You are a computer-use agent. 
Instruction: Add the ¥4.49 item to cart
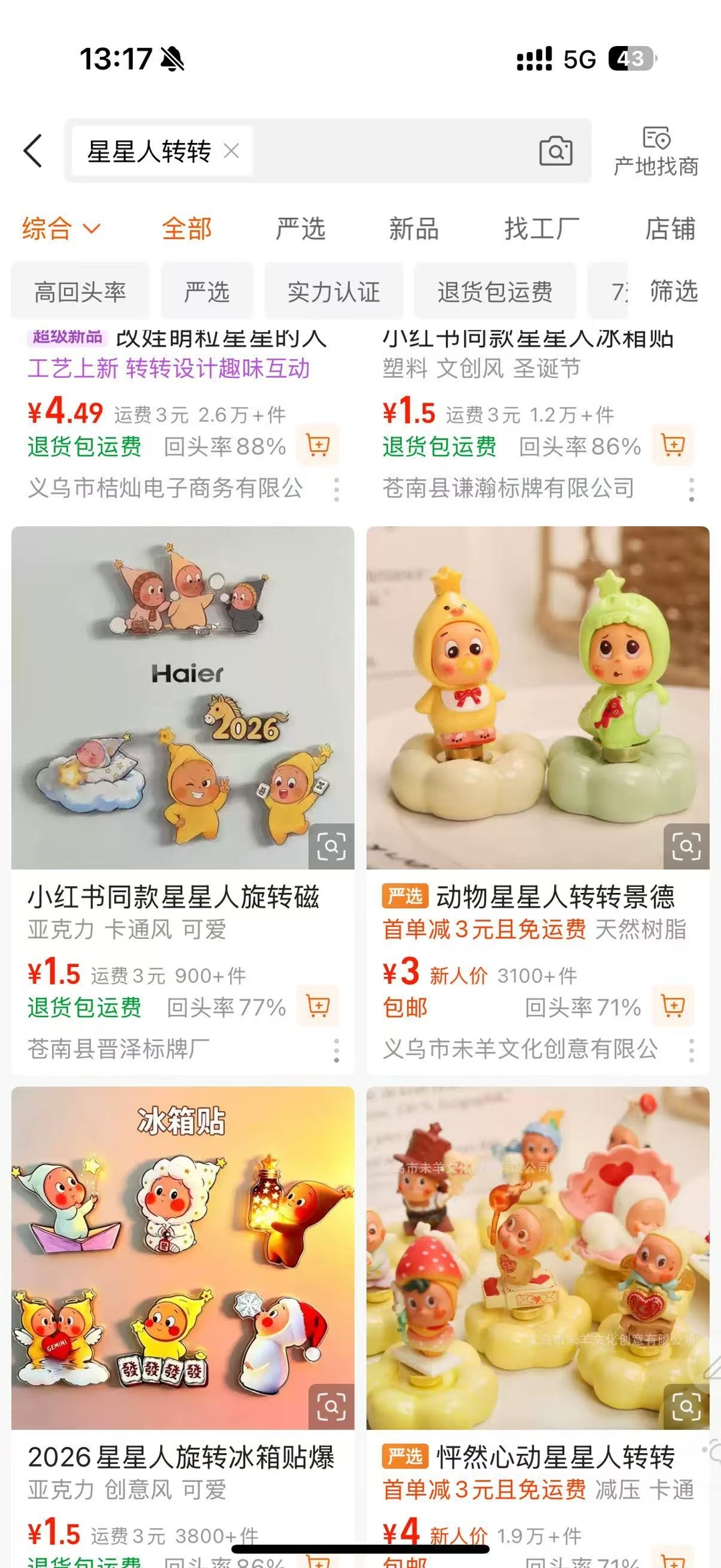click(318, 445)
